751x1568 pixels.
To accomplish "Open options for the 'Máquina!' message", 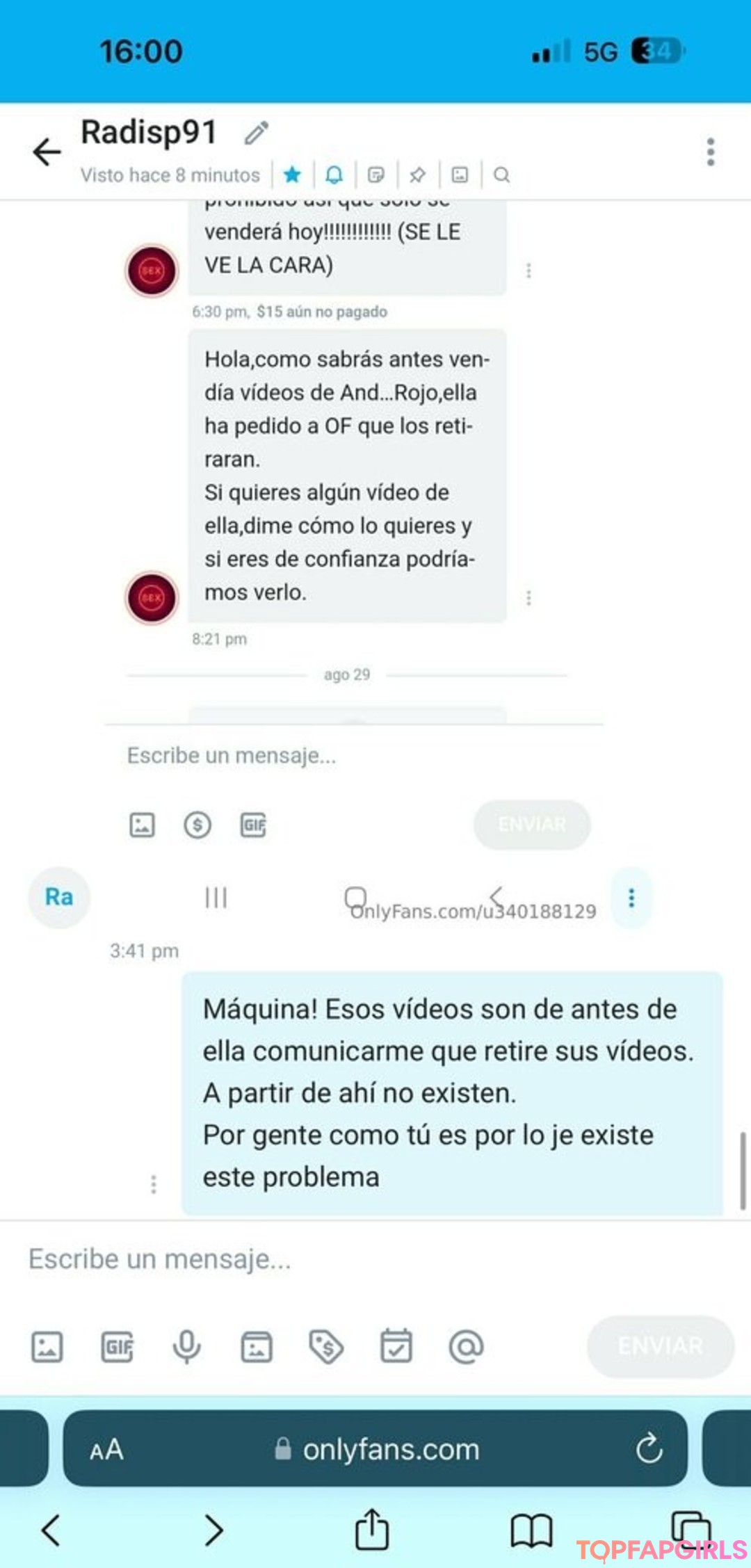I will (x=154, y=1183).
